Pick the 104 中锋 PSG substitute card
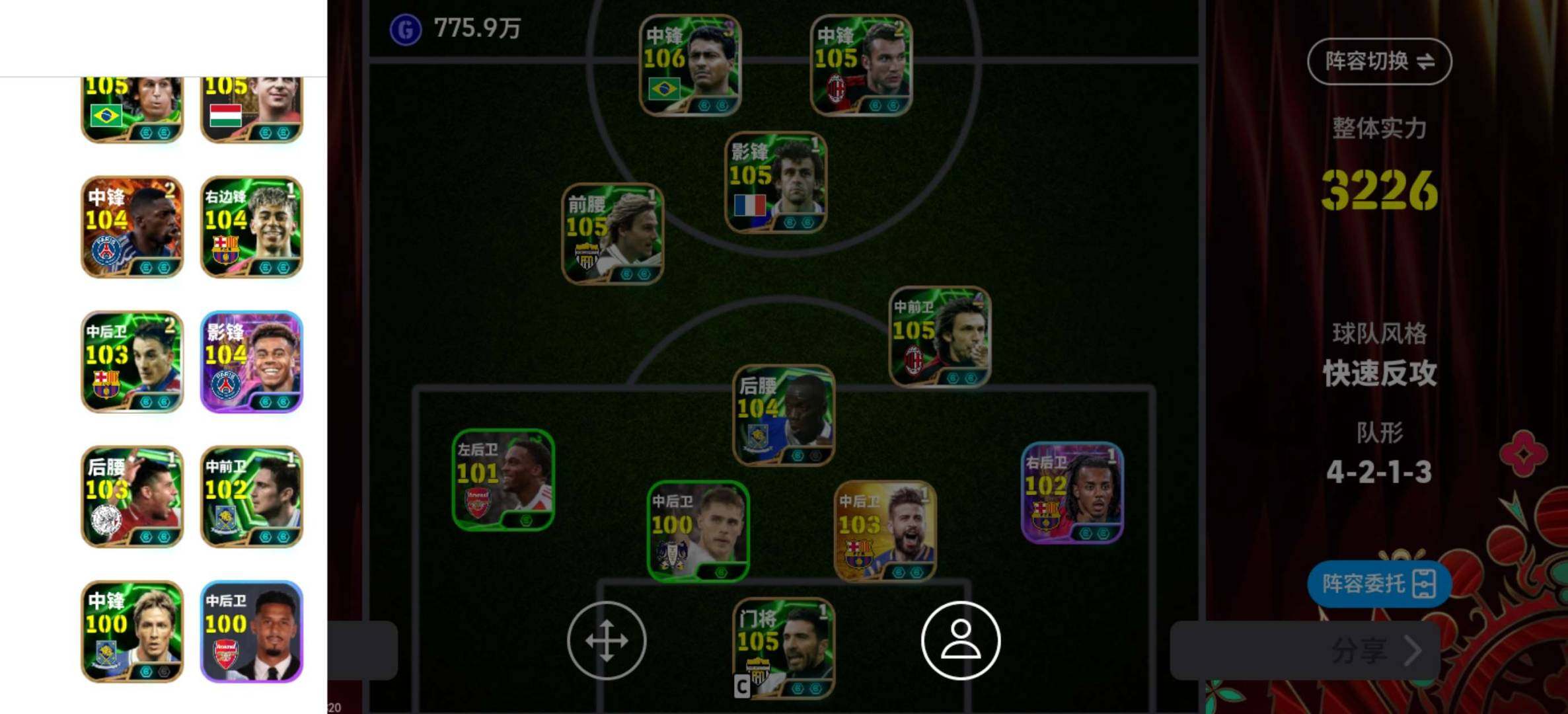The image size is (1568, 714). coord(132,227)
